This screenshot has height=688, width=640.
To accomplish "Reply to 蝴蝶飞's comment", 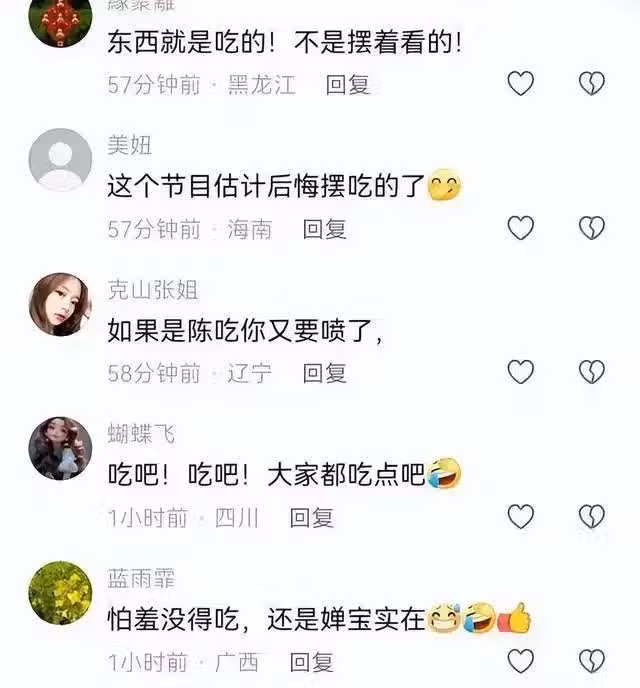I will point(311,517).
